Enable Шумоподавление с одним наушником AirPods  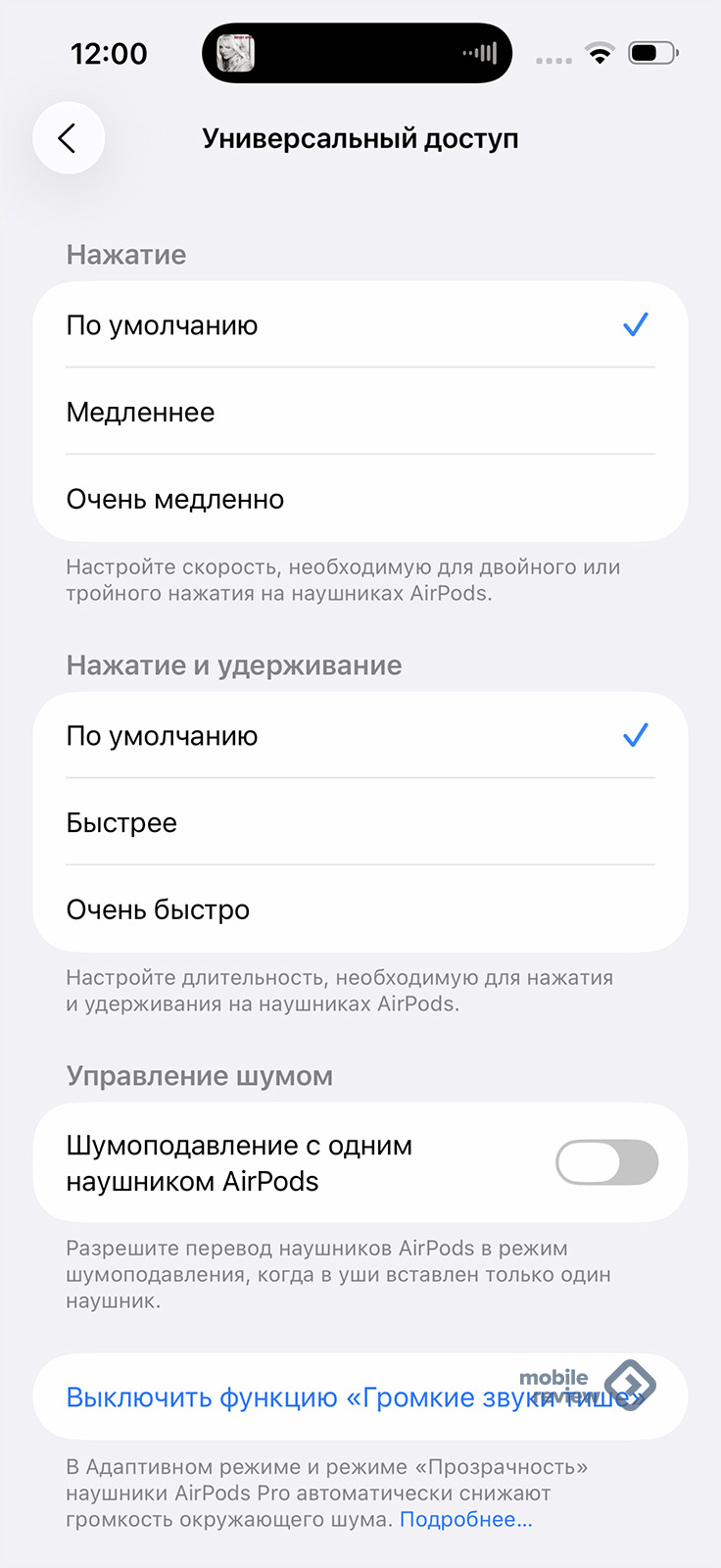[606, 1163]
